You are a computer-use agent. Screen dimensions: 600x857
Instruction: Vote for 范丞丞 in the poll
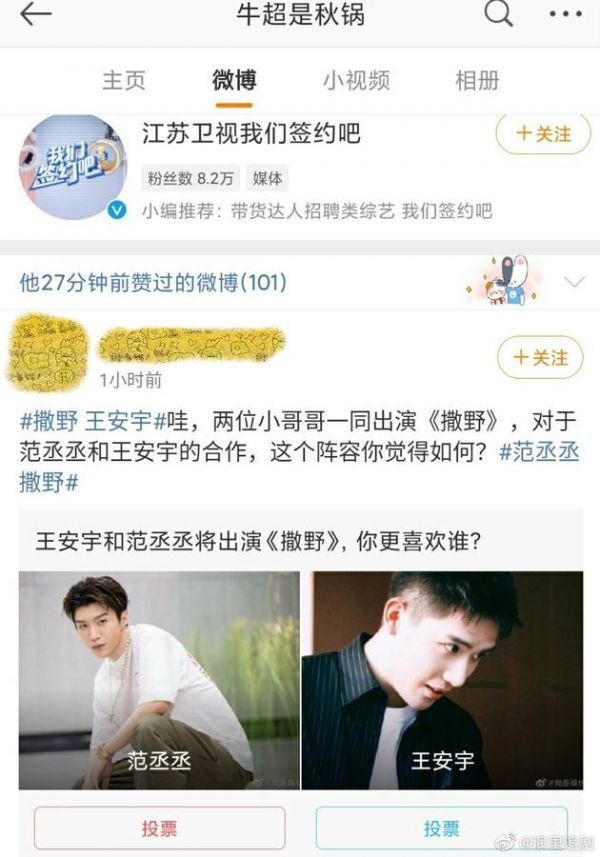[160, 828]
